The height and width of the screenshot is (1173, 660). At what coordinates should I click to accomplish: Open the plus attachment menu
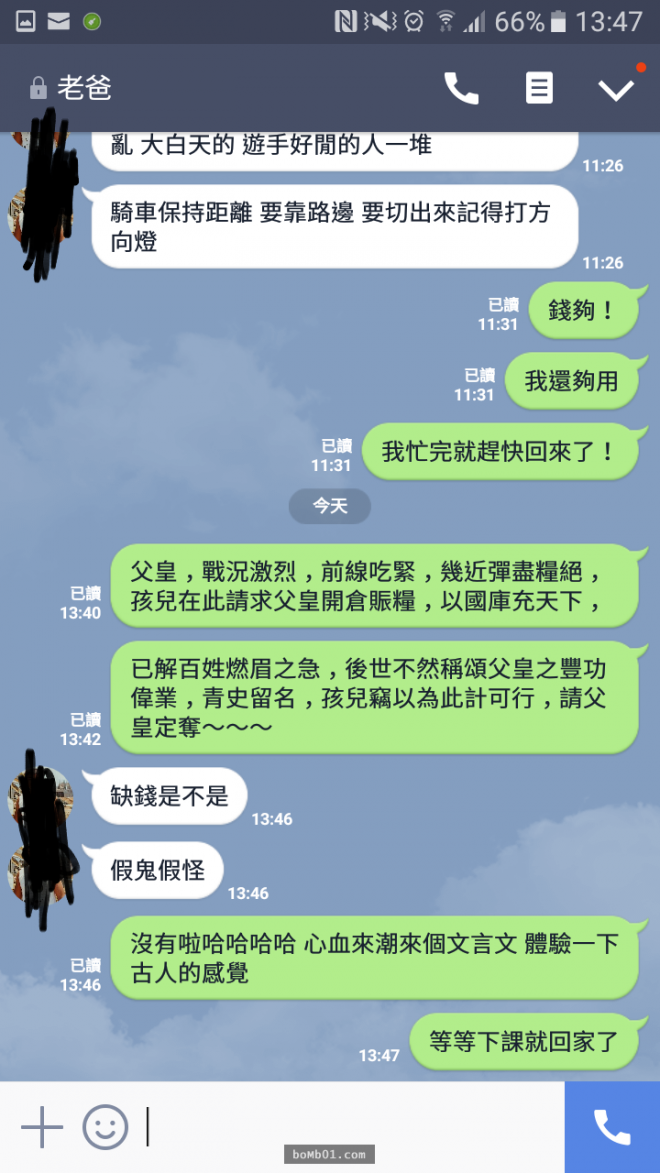pyautogui.click(x=41, y=1128)
